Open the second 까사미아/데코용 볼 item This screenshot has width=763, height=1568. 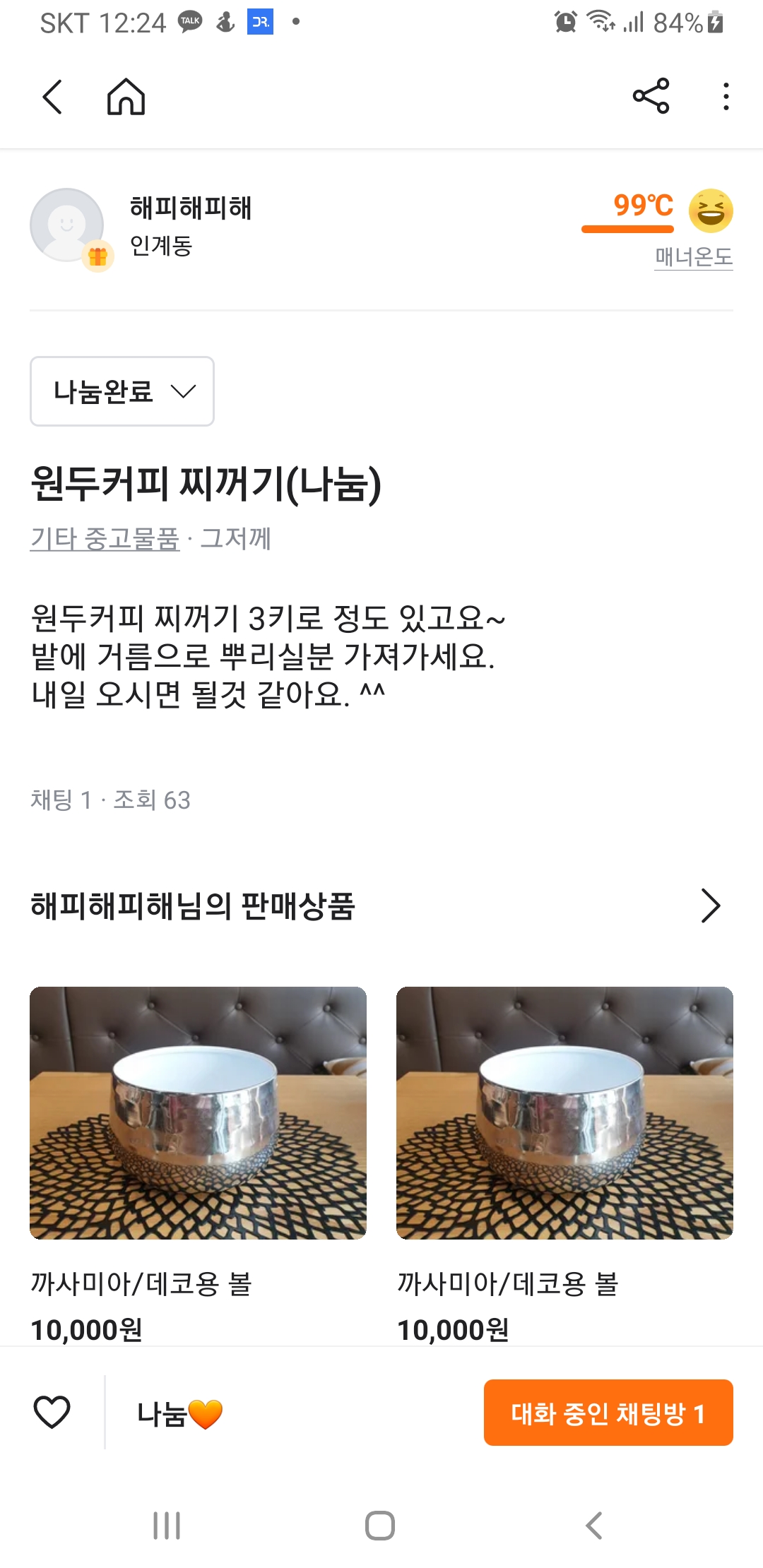pyautogui.click(x=564, y=1113)
